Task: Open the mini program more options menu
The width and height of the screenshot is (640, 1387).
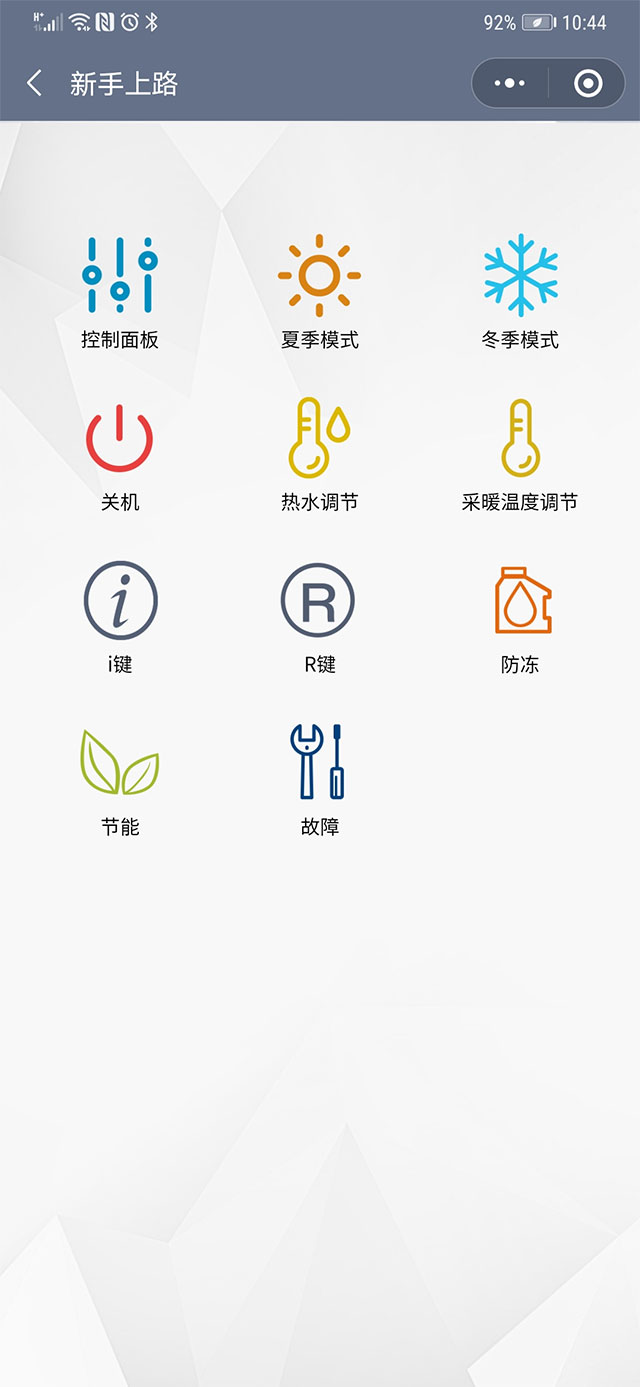Action: tap(510, 84)
